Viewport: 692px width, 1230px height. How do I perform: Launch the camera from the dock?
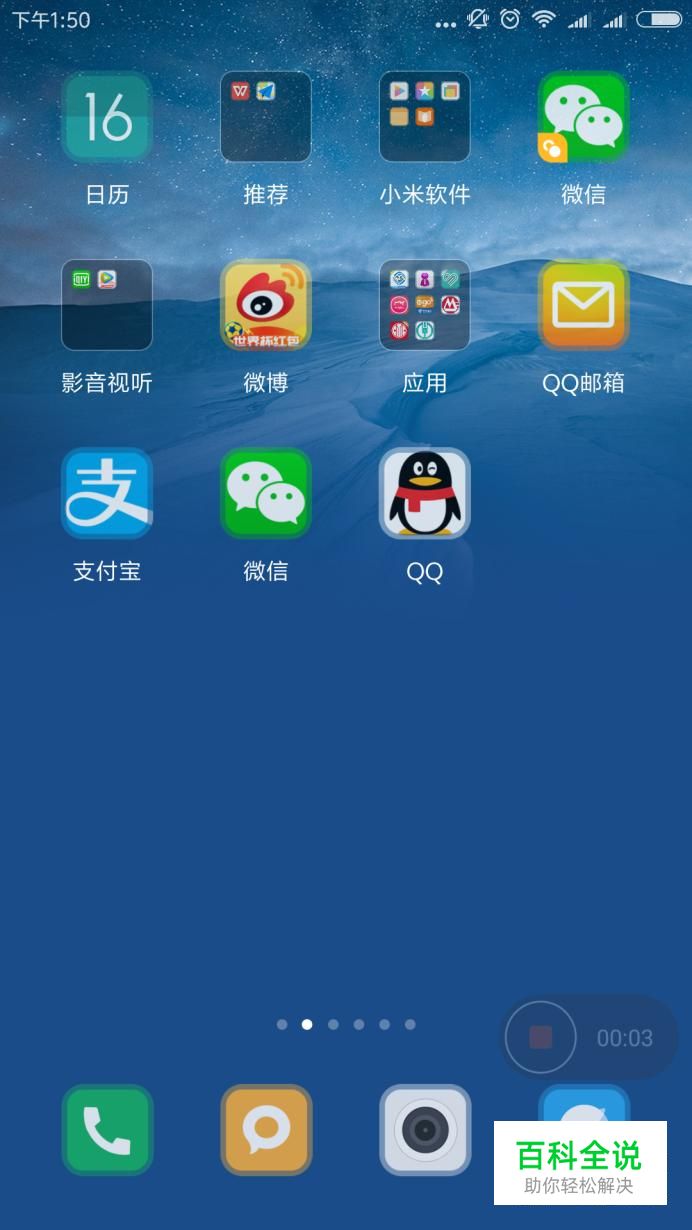pyautogui.click(x=425, y=1130)
